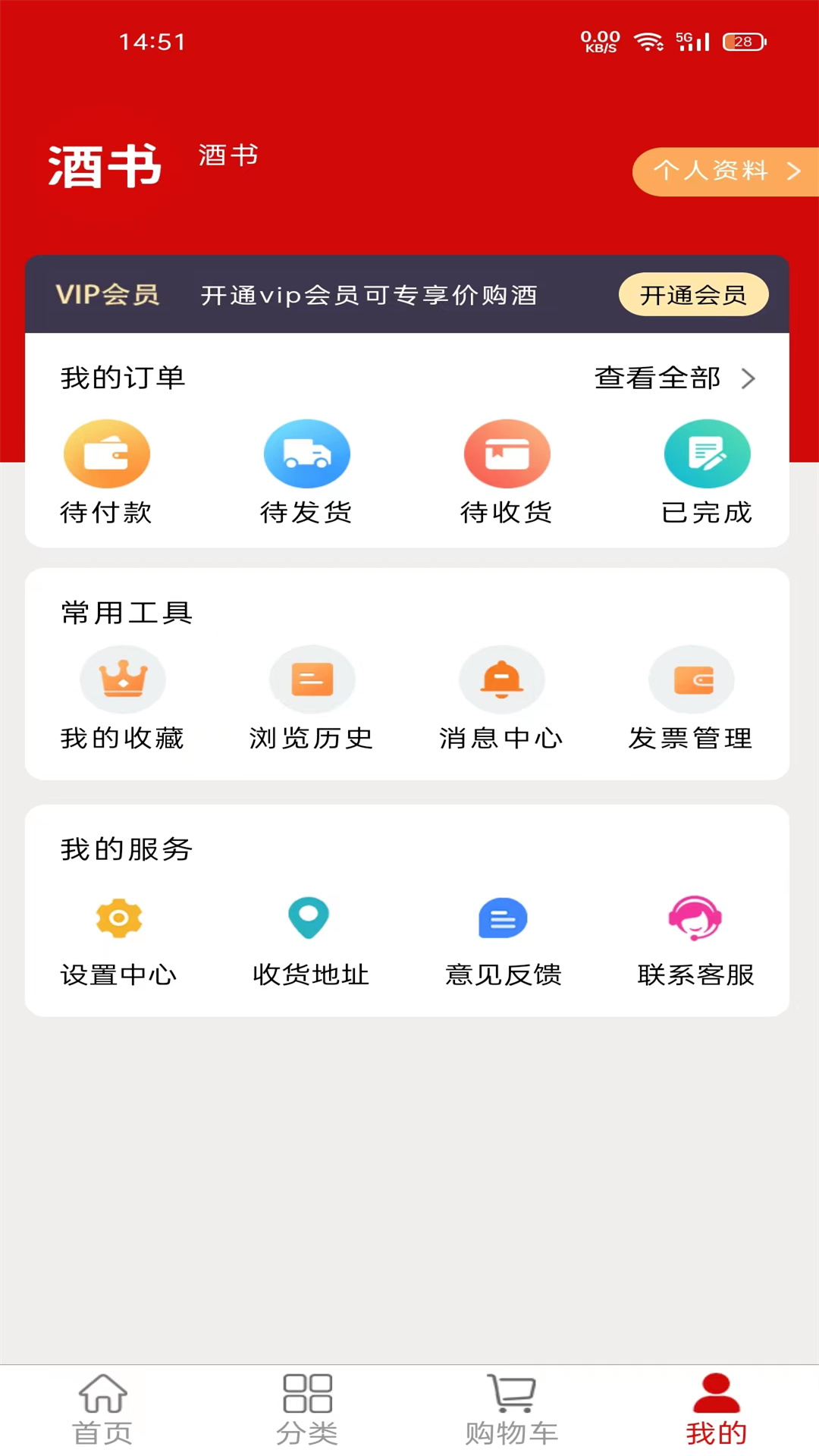Tap the battery indicator in status bar
The height and width of the screenshot is (1456, 819).
[744, 42]
